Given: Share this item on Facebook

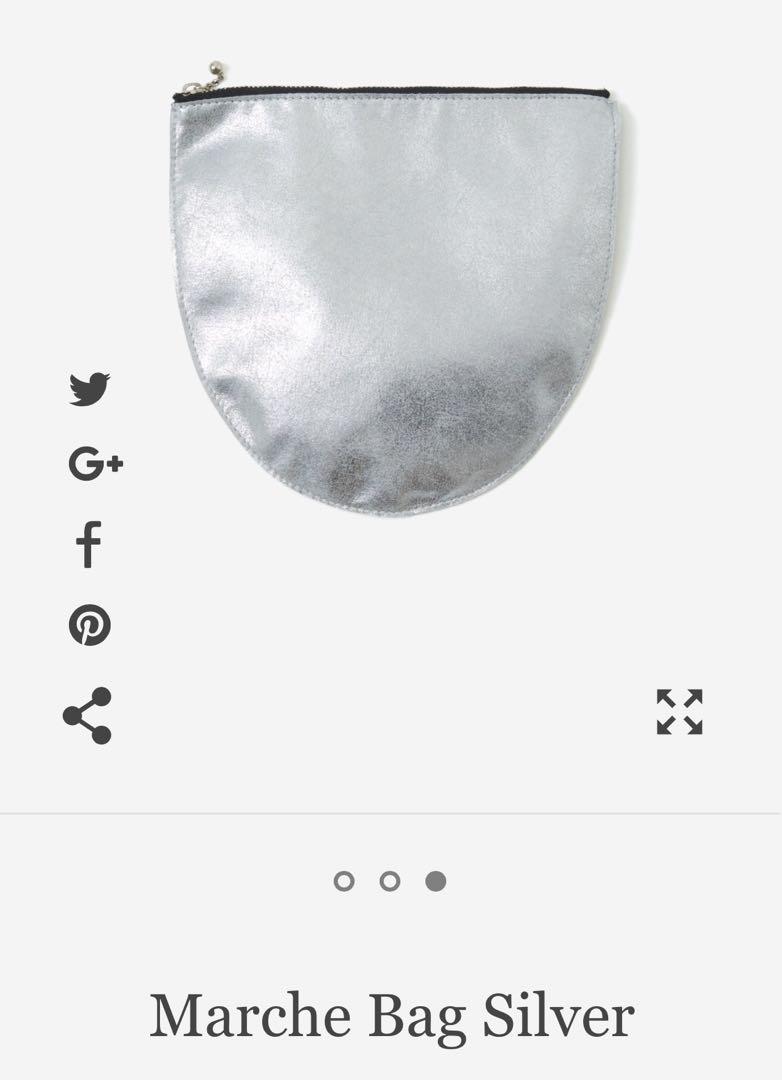Looking at the screenshot, I should click(88, 545).
